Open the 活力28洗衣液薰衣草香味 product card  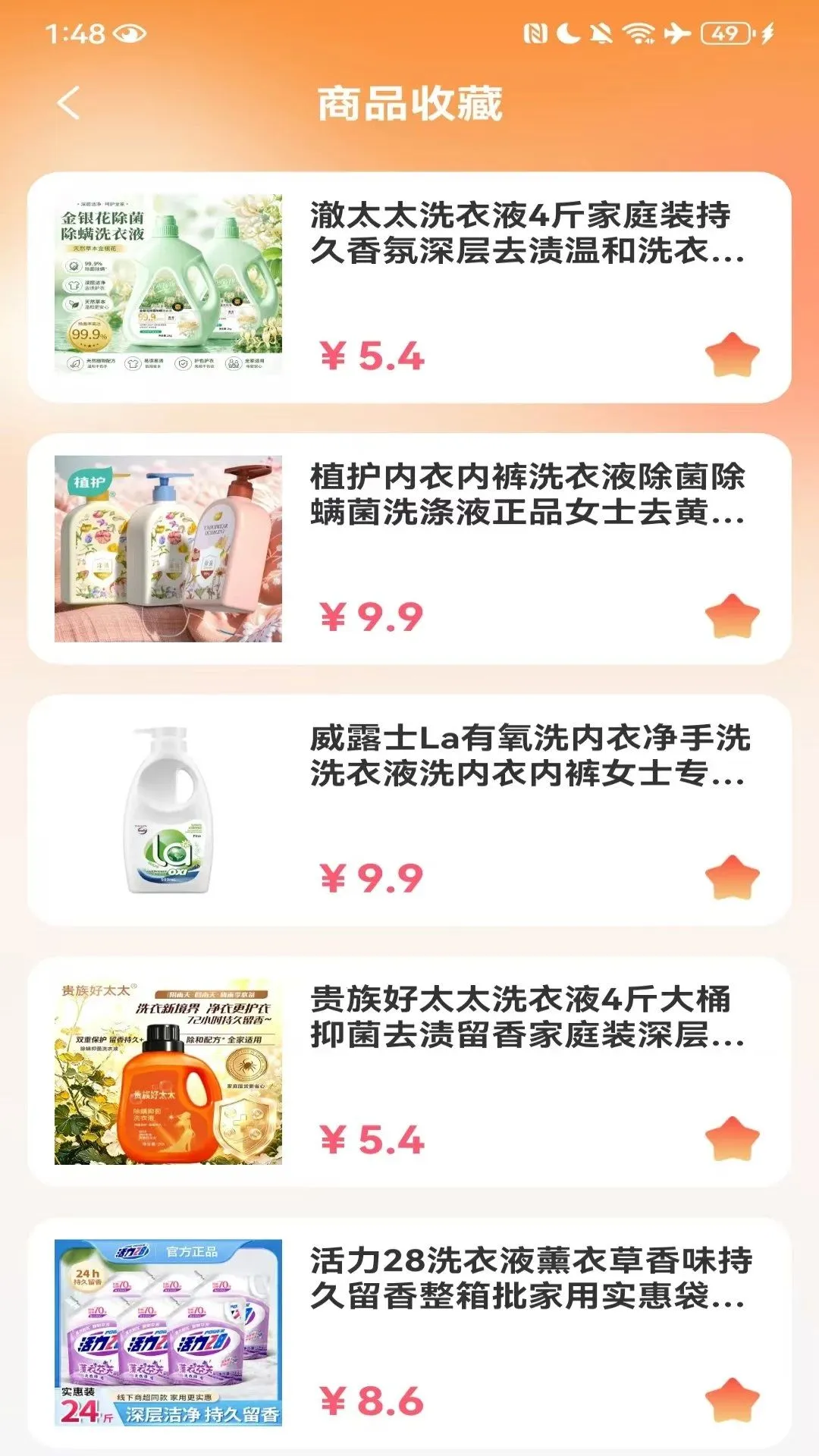click(x=409, y=1334)
